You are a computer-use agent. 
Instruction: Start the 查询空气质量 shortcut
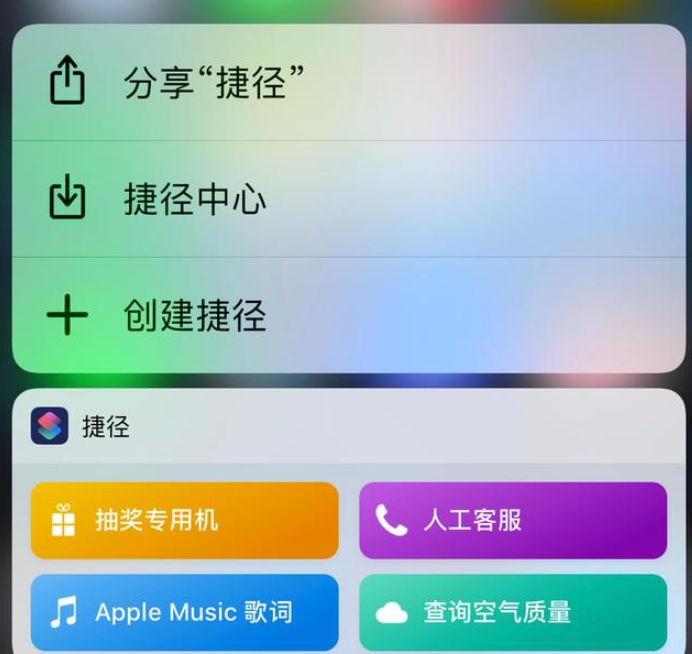[512, 611]
